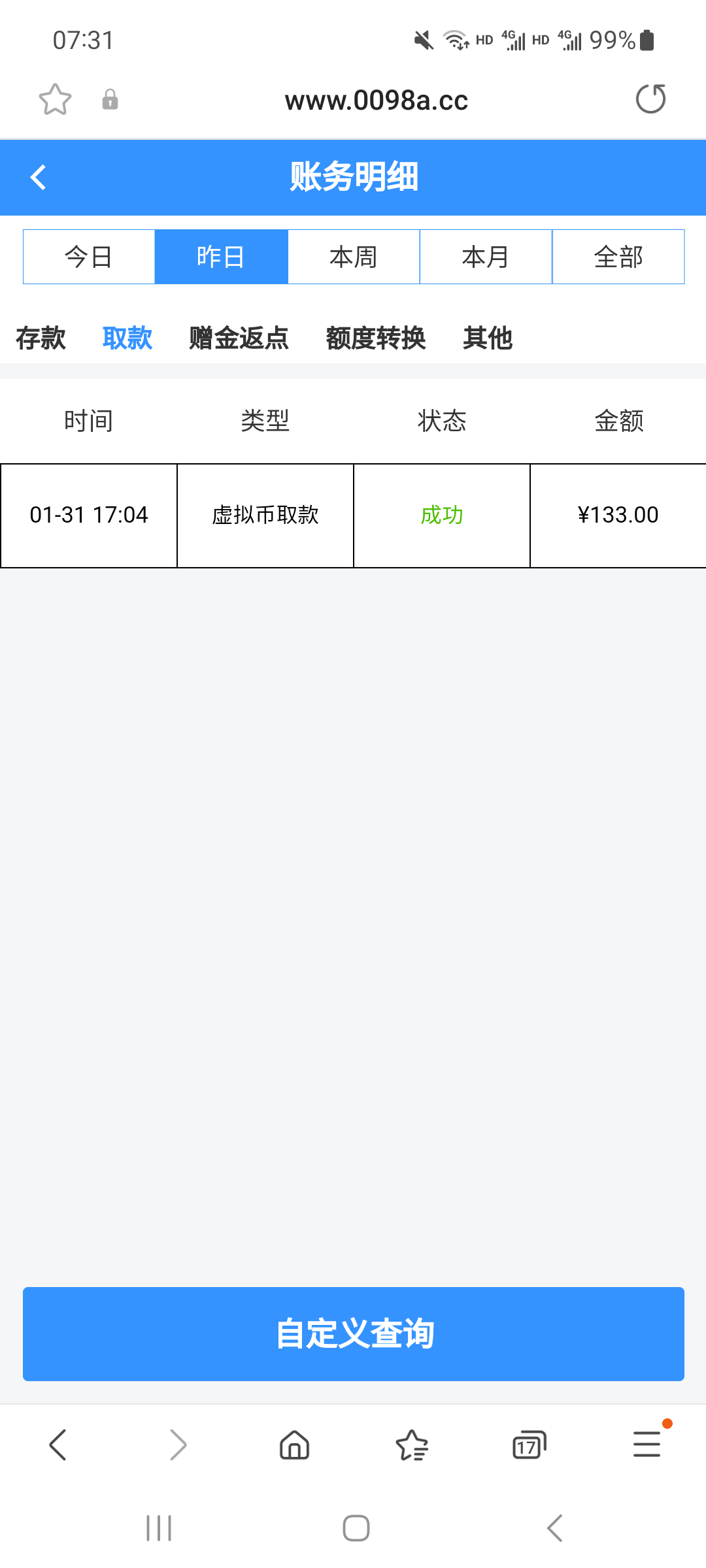Go back from 账务明细 page

click(x=39, y=177)
